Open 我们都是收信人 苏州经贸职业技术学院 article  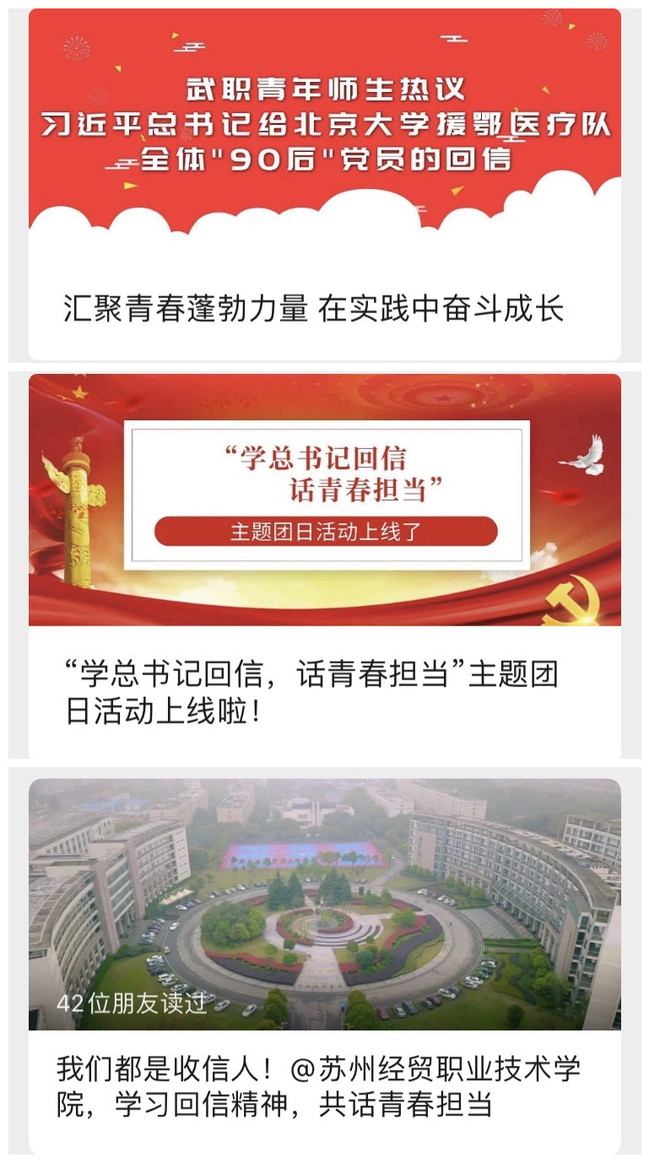tap(318, 1087)
